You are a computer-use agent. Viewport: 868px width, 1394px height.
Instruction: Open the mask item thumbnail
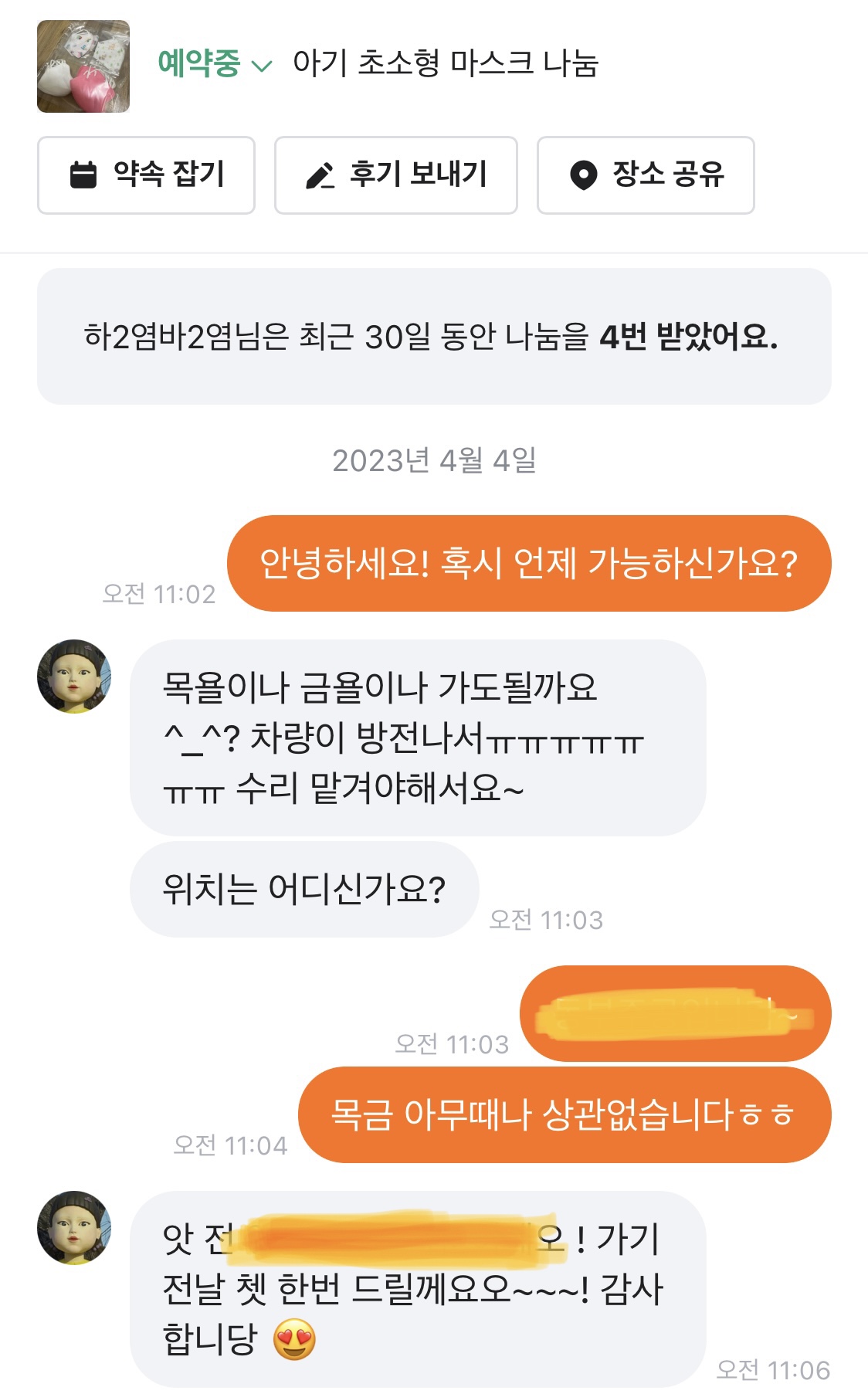tap(83, 66)
